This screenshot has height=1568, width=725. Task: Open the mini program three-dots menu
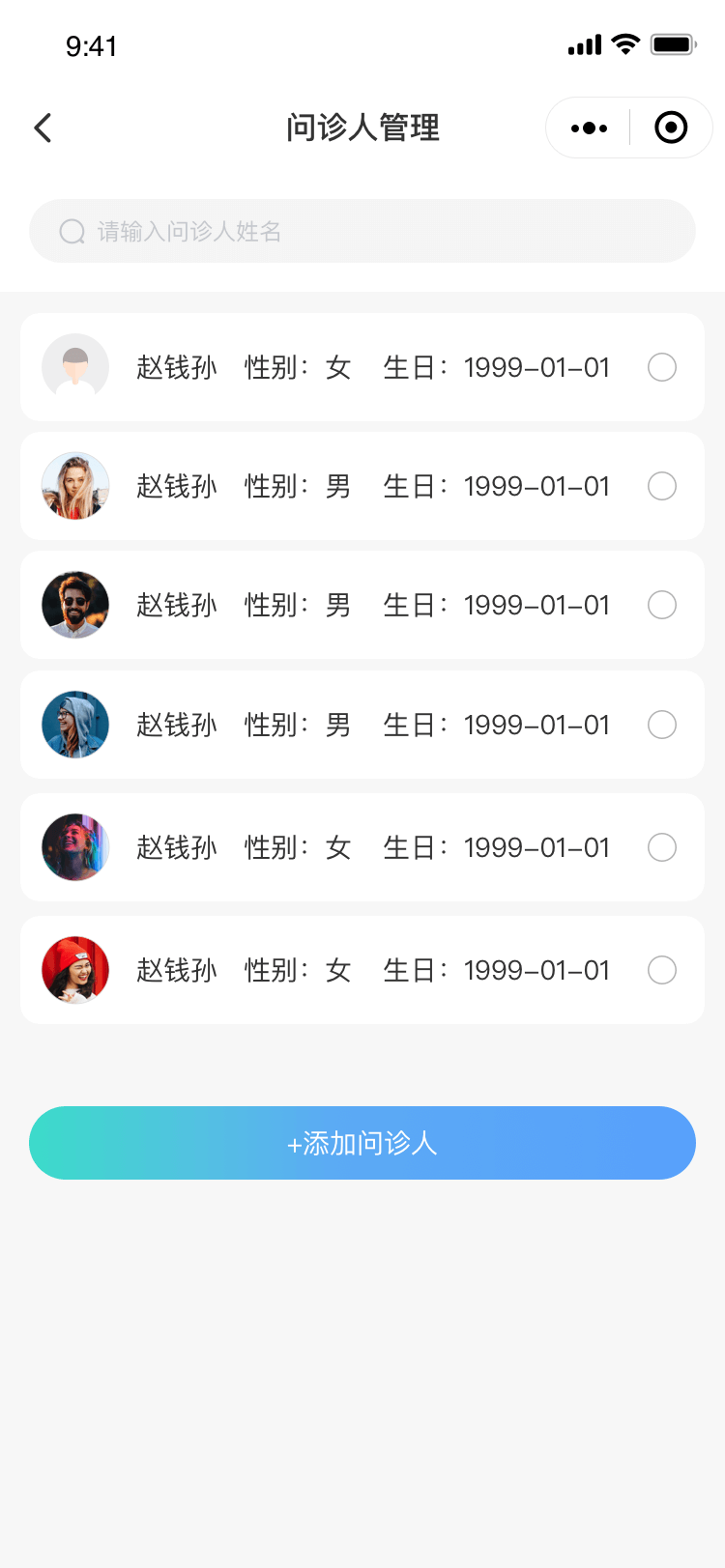coord(589,128)
